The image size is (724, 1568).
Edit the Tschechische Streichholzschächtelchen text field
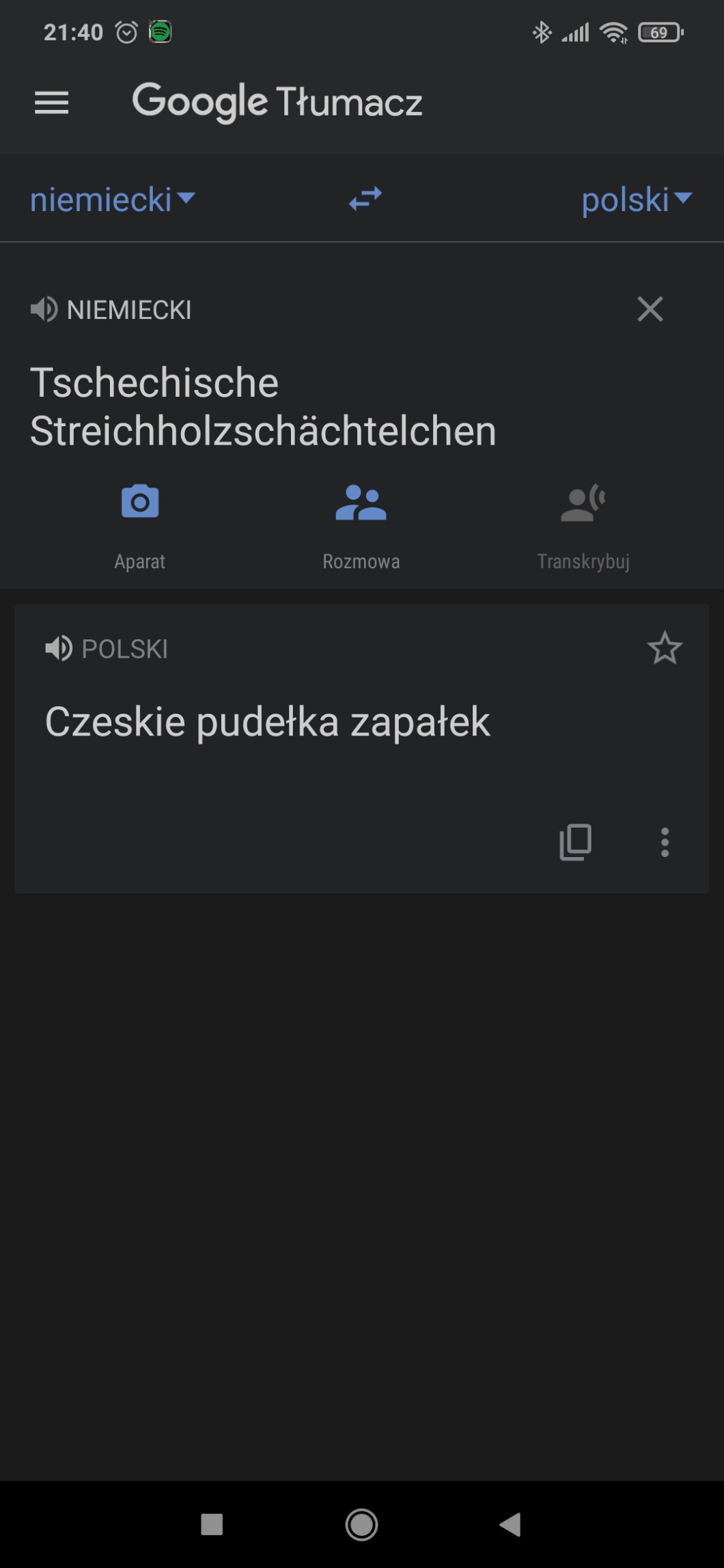(x=263, y=406)
